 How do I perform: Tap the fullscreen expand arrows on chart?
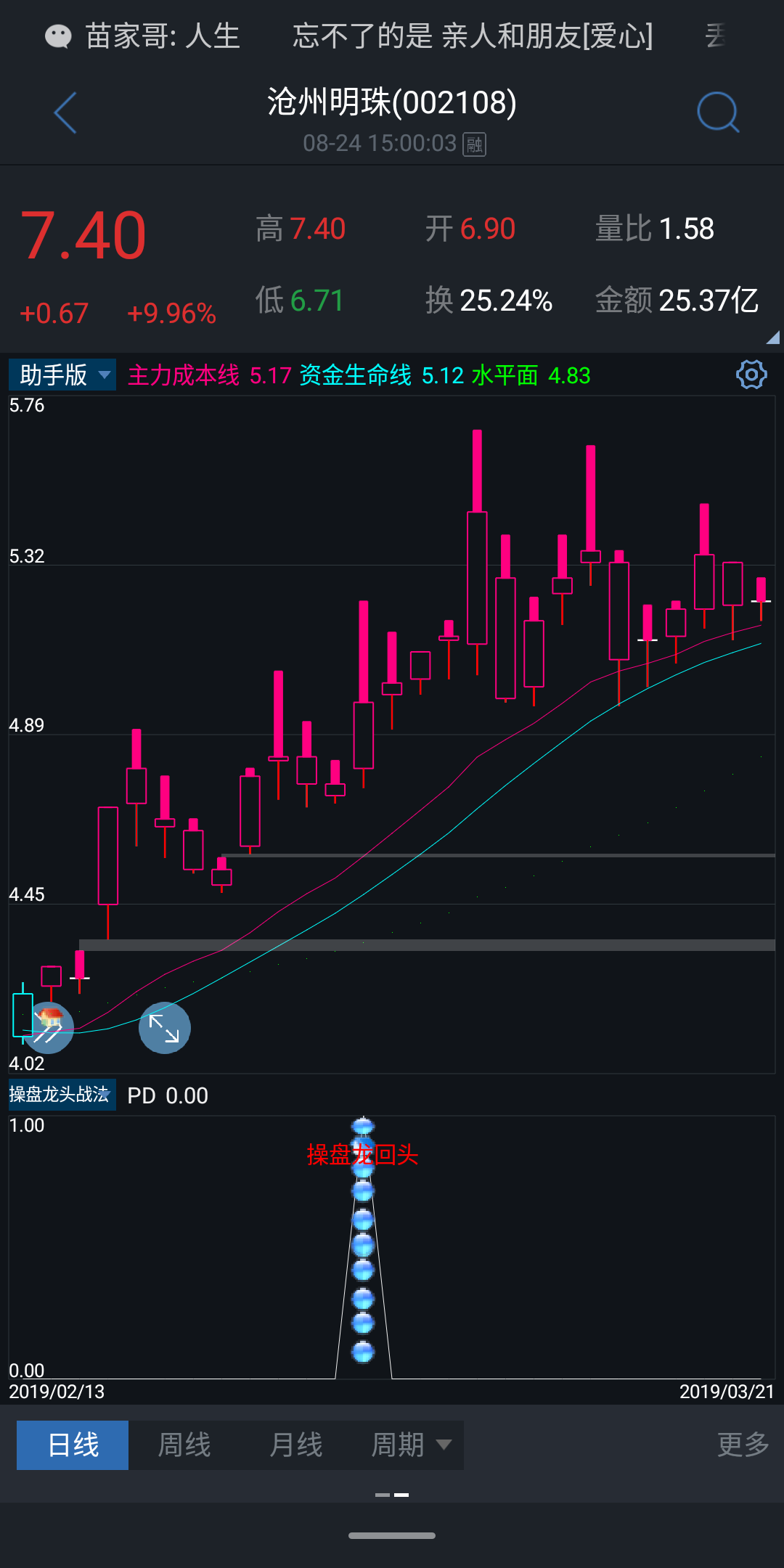[164, 1028]
